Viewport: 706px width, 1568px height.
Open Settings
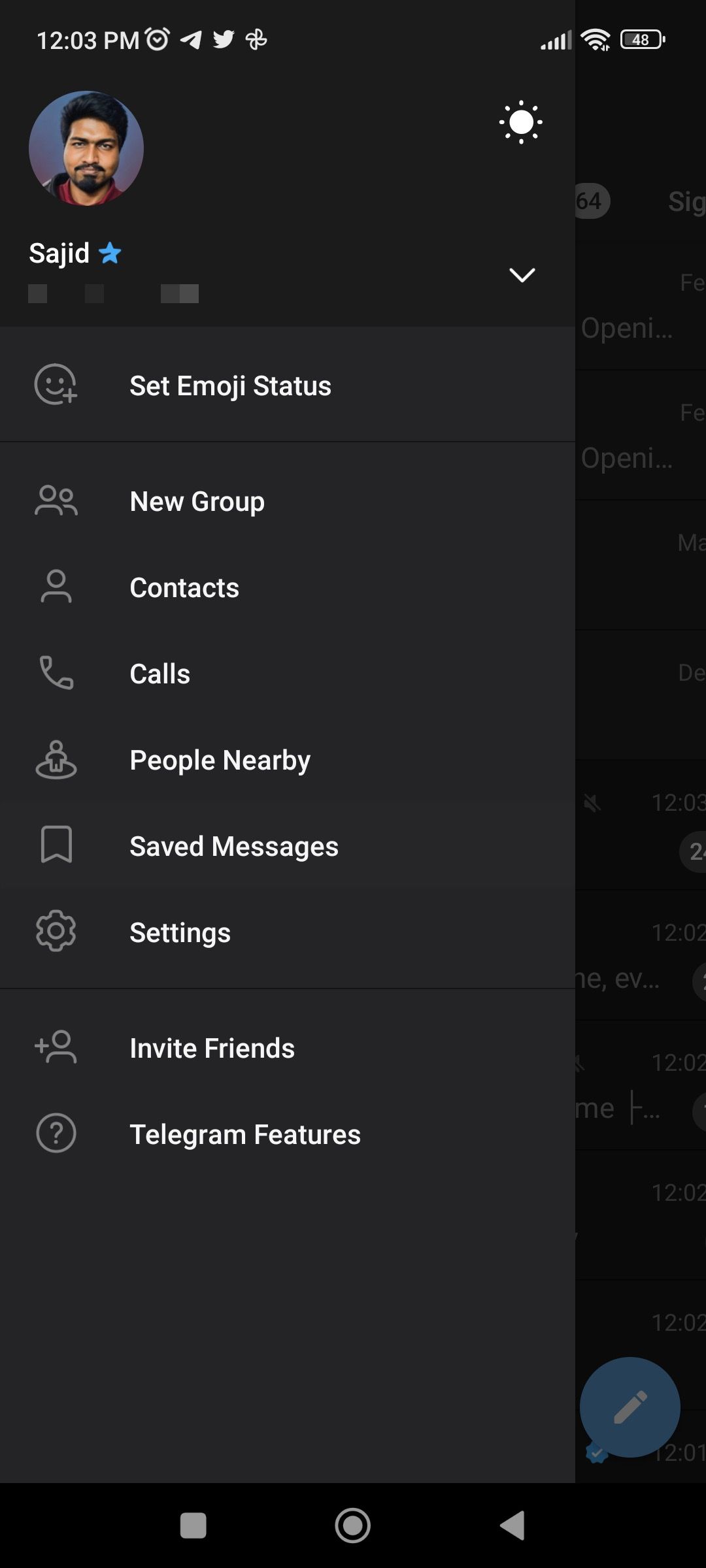[180, 933]
